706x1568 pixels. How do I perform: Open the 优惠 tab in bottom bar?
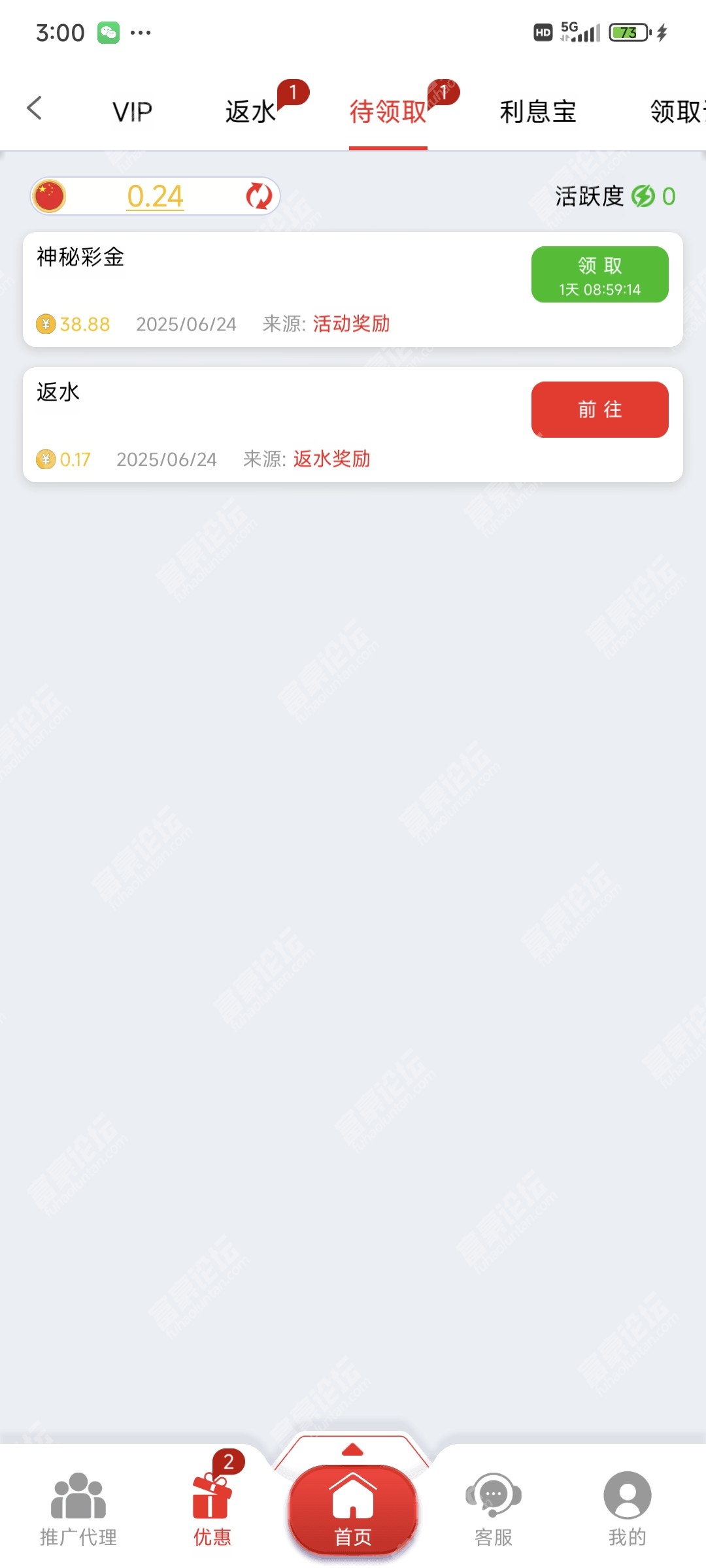tap(212, 1509)
